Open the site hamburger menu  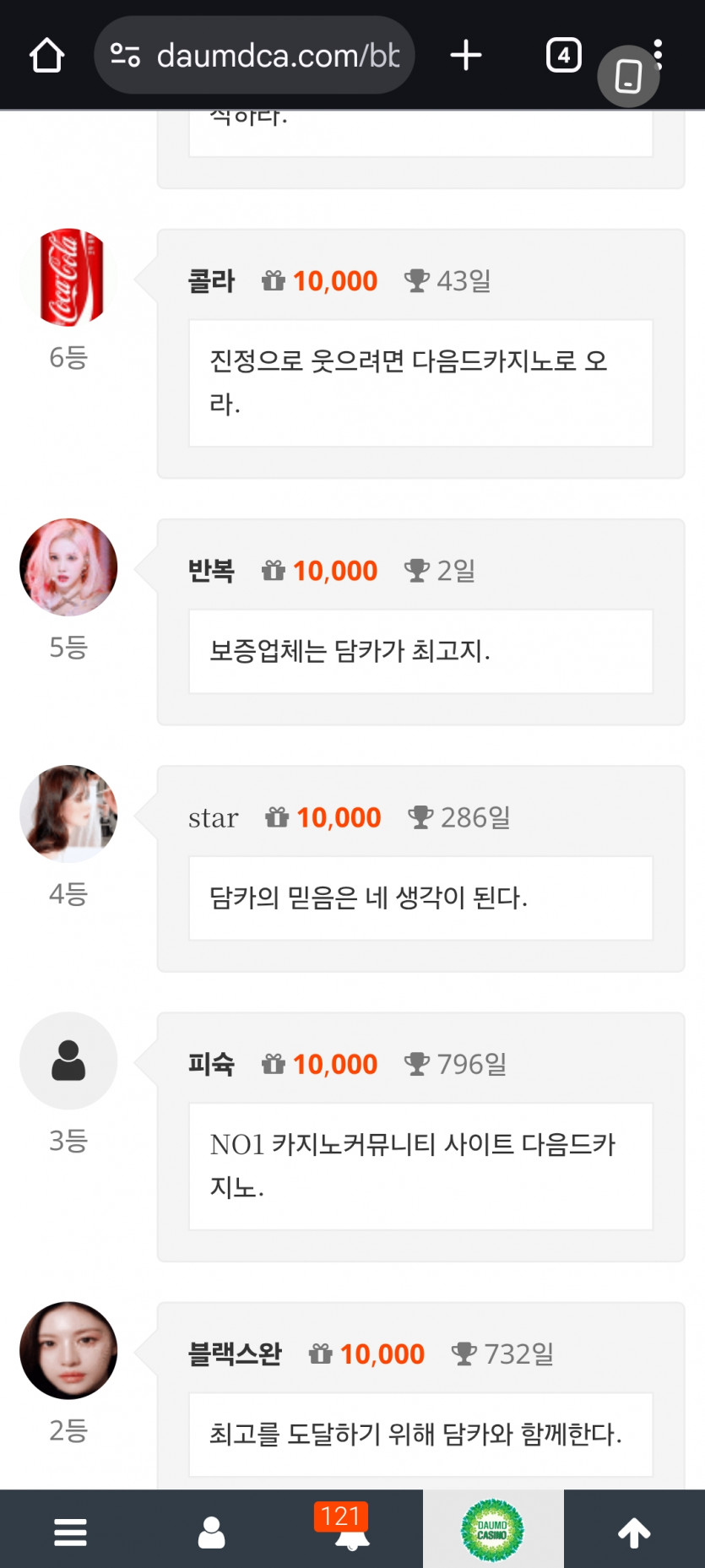pos(70,1528)
